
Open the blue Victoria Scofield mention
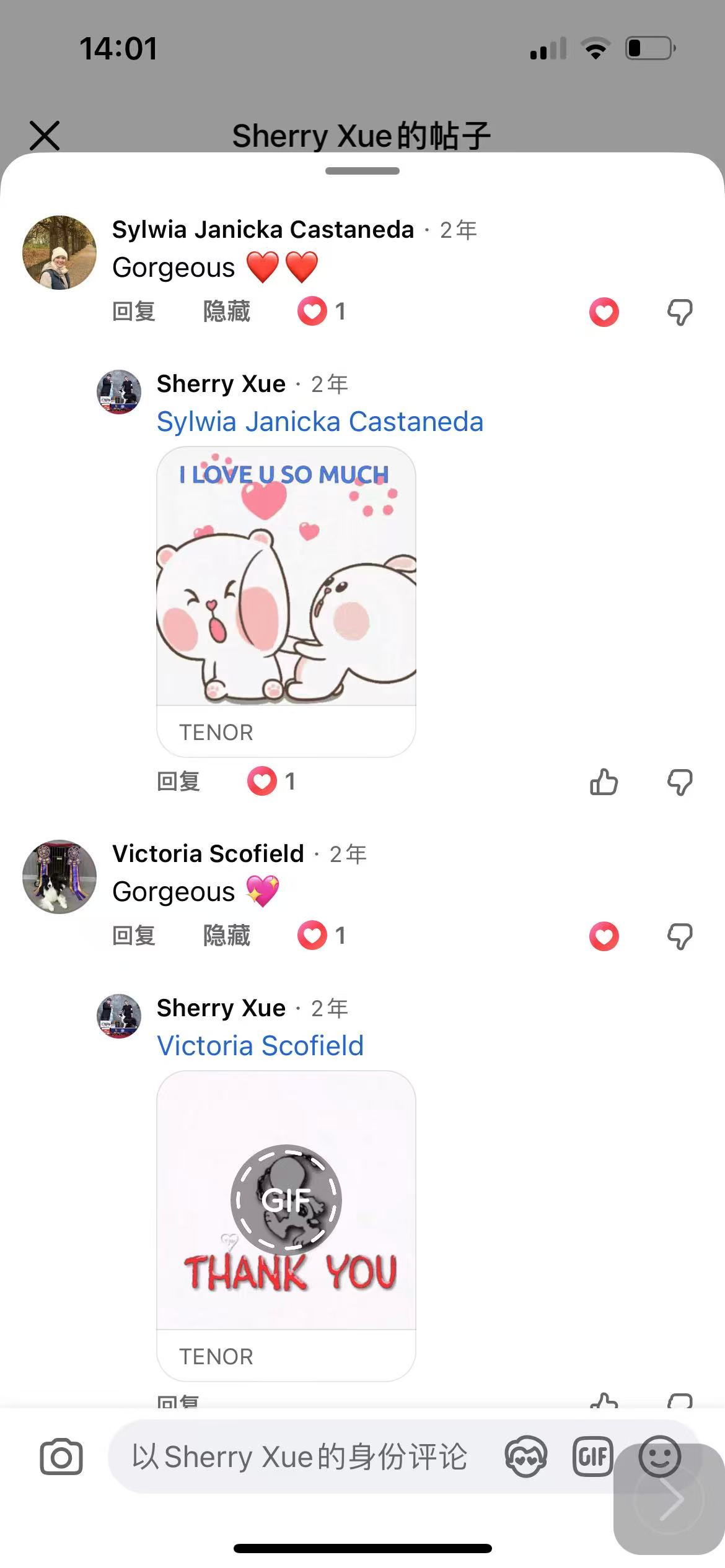pyautogui.click(x=260, y=1046)
